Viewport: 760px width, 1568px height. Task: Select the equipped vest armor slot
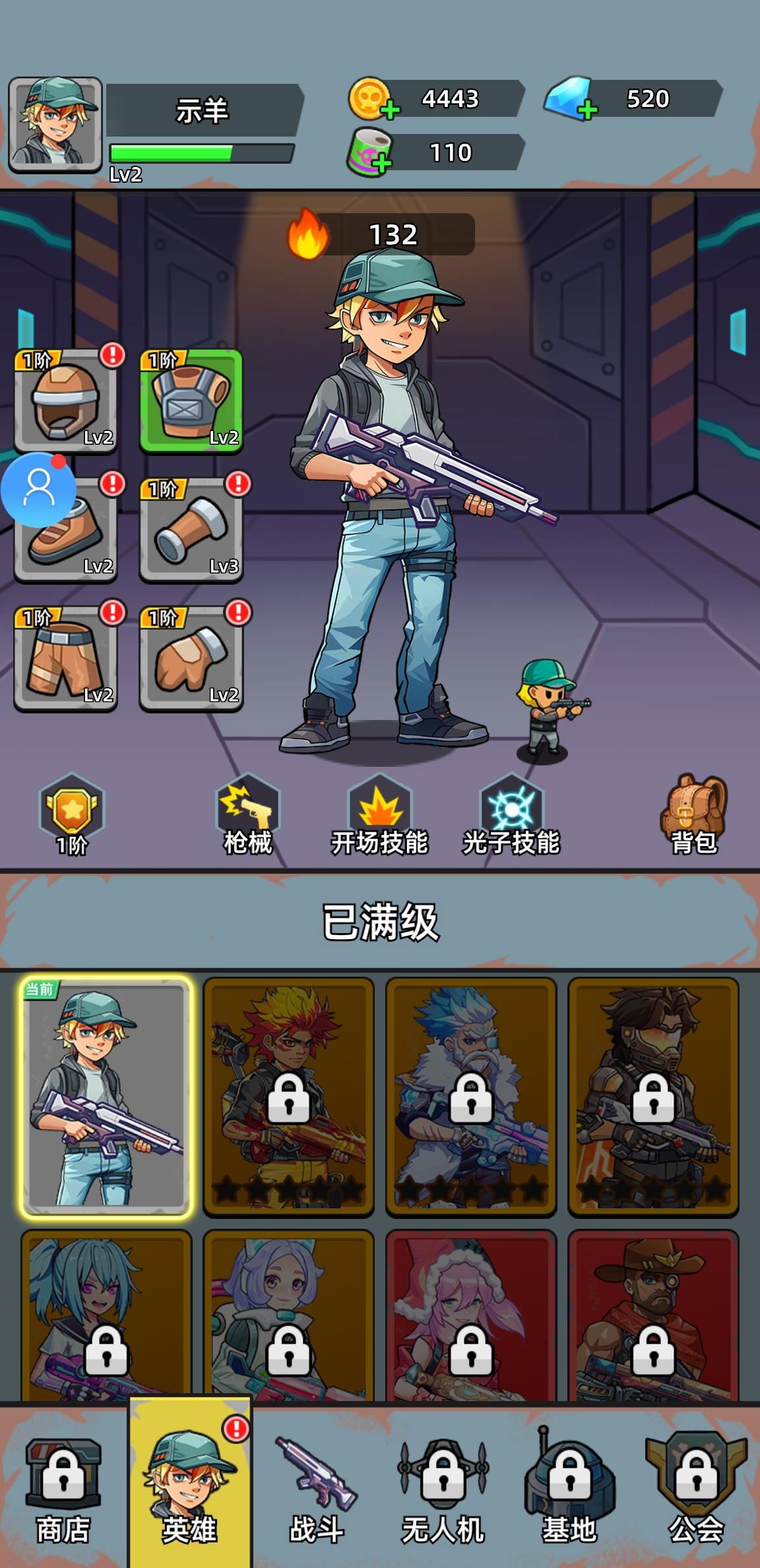tap(192, 403)
